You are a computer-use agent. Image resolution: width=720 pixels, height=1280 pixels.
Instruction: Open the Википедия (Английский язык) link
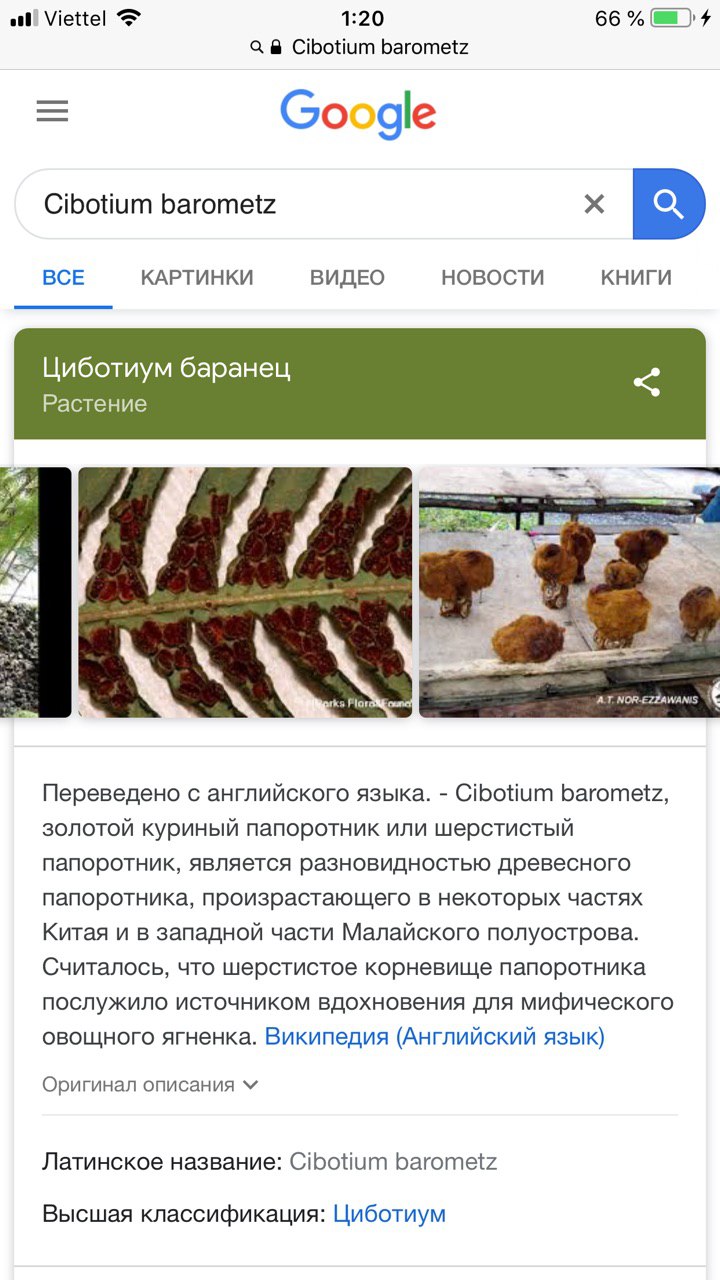point(434,1036)
